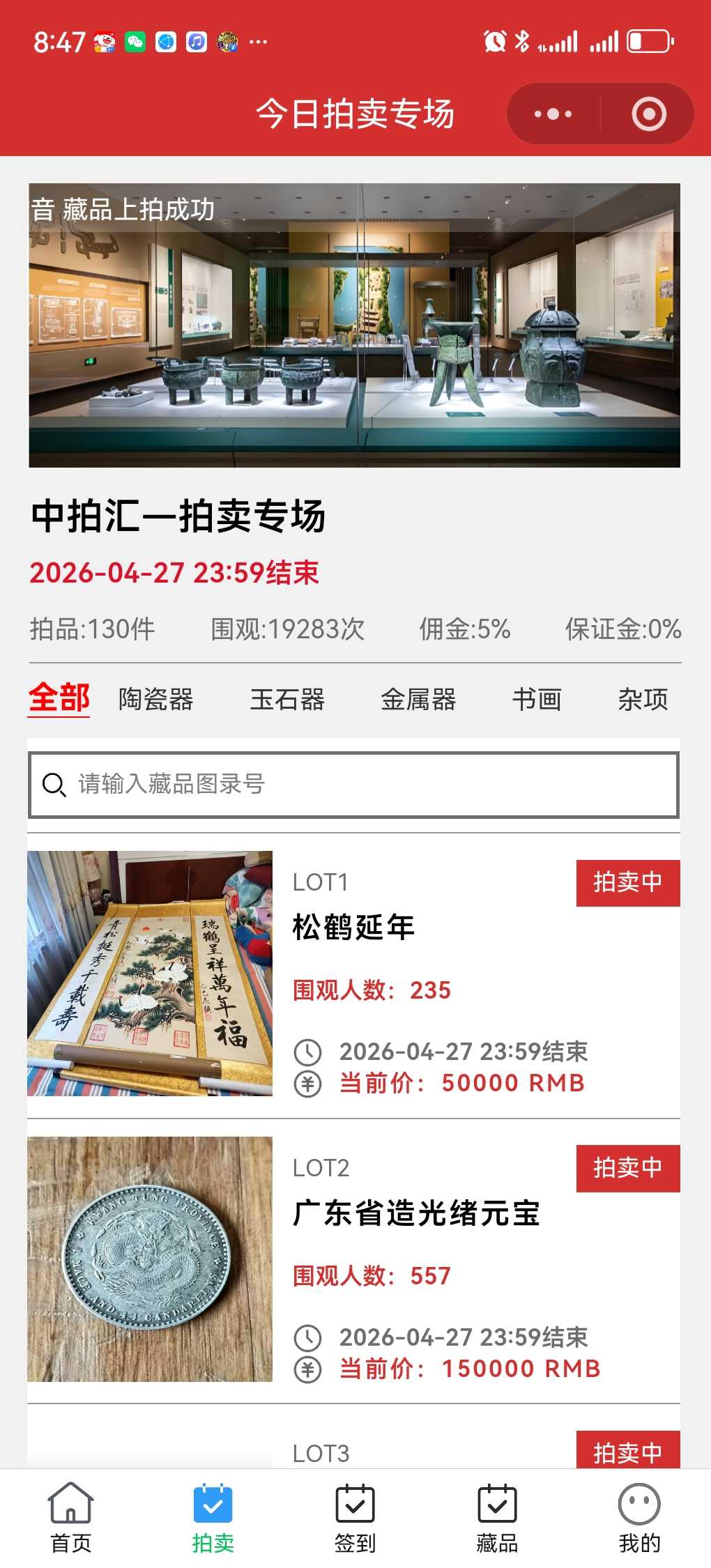
Task: Open the 藏品 collection tab
Action: [x=497, y=1518]
